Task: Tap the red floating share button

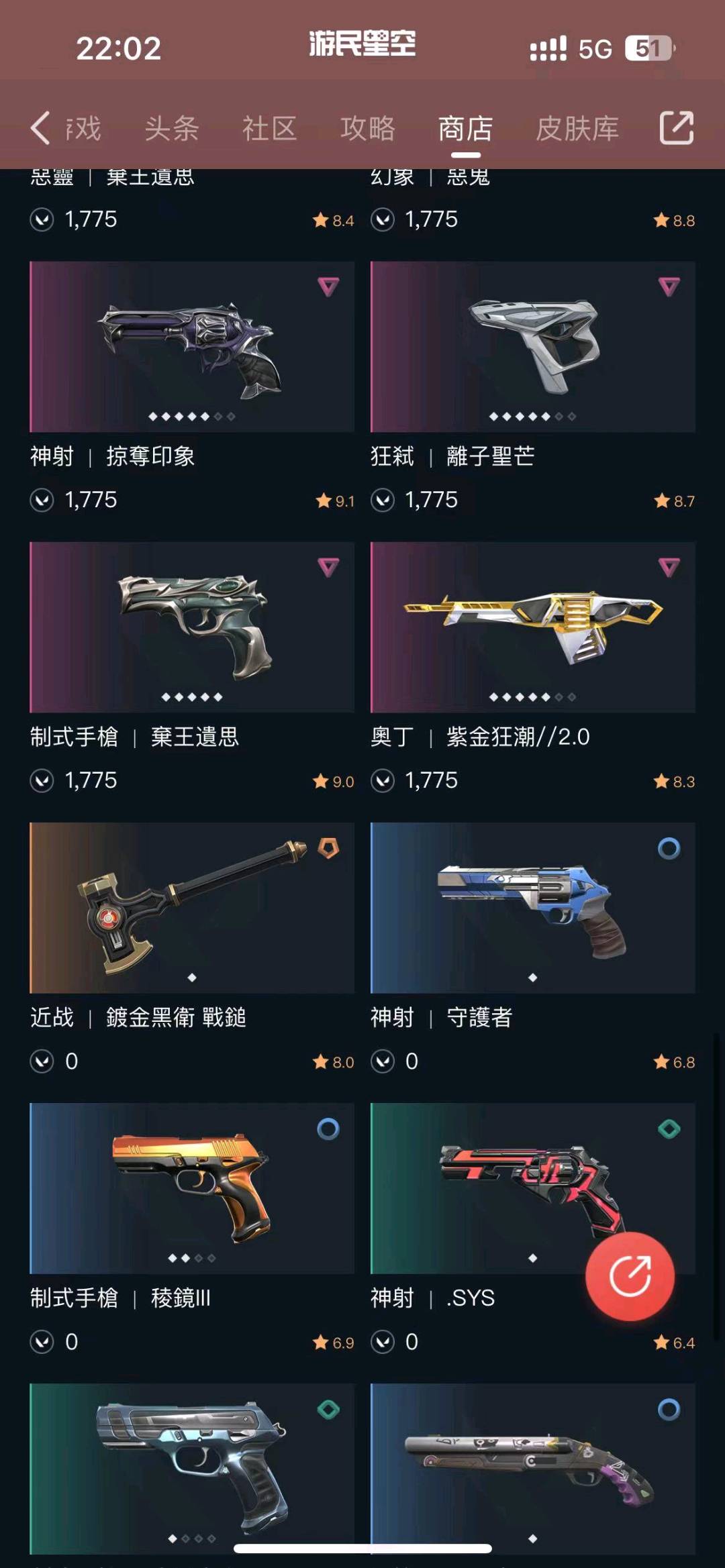Action: pyautogui.click(x=630, y=1276)
